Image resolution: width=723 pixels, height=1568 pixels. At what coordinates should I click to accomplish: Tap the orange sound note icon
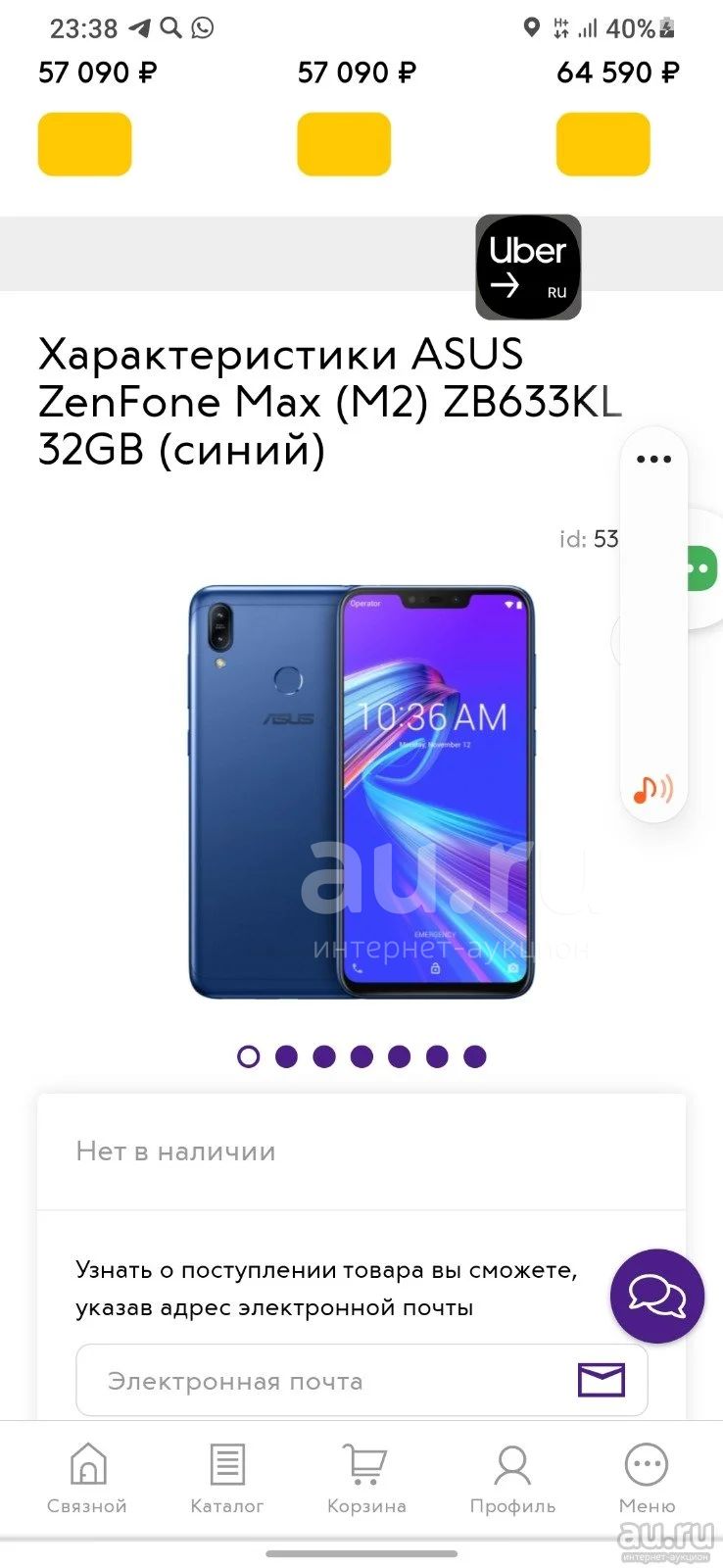[652, 788]
